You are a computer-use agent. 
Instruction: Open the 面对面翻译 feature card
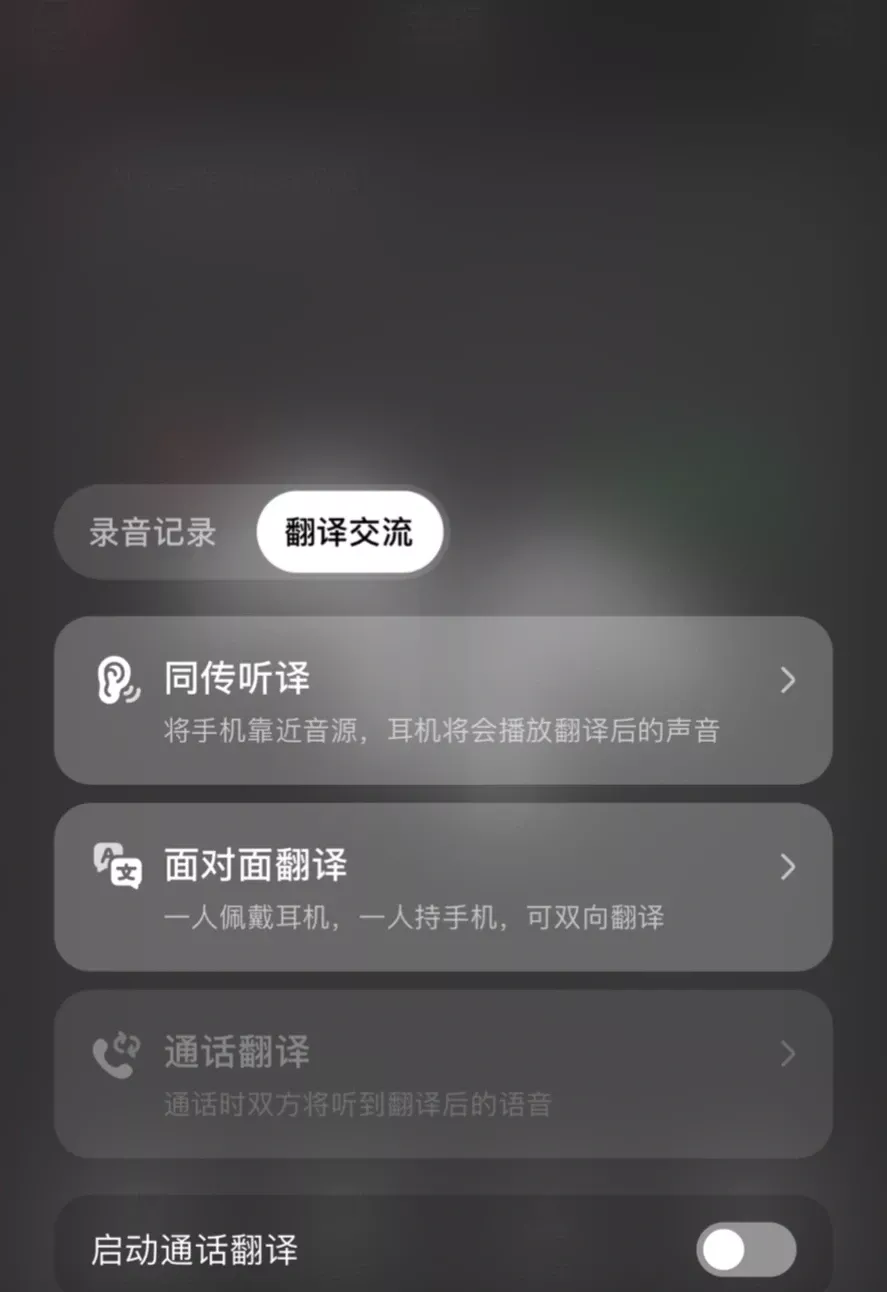(443, 886)
